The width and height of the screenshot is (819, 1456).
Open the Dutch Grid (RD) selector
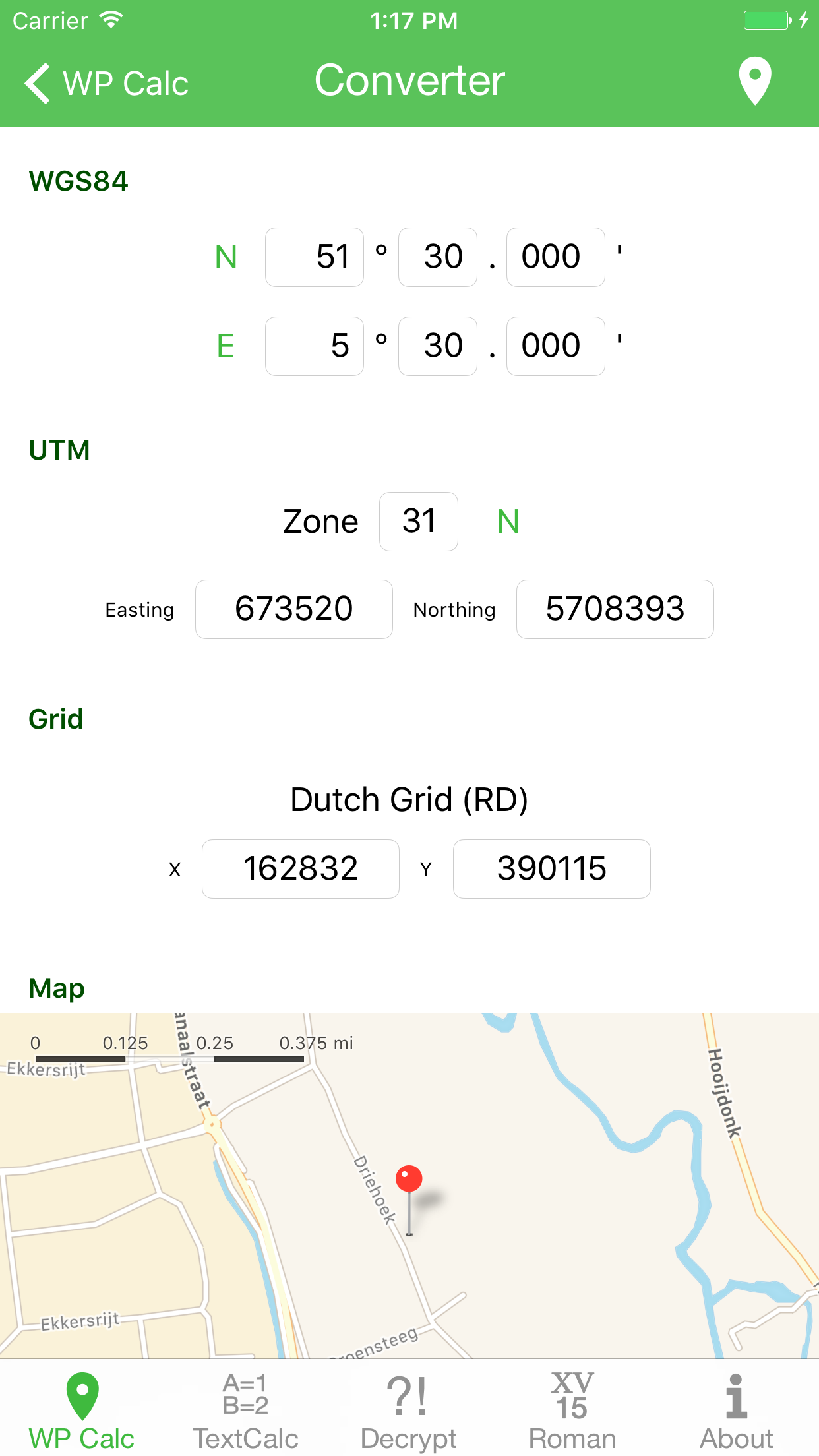click(409, 799)
